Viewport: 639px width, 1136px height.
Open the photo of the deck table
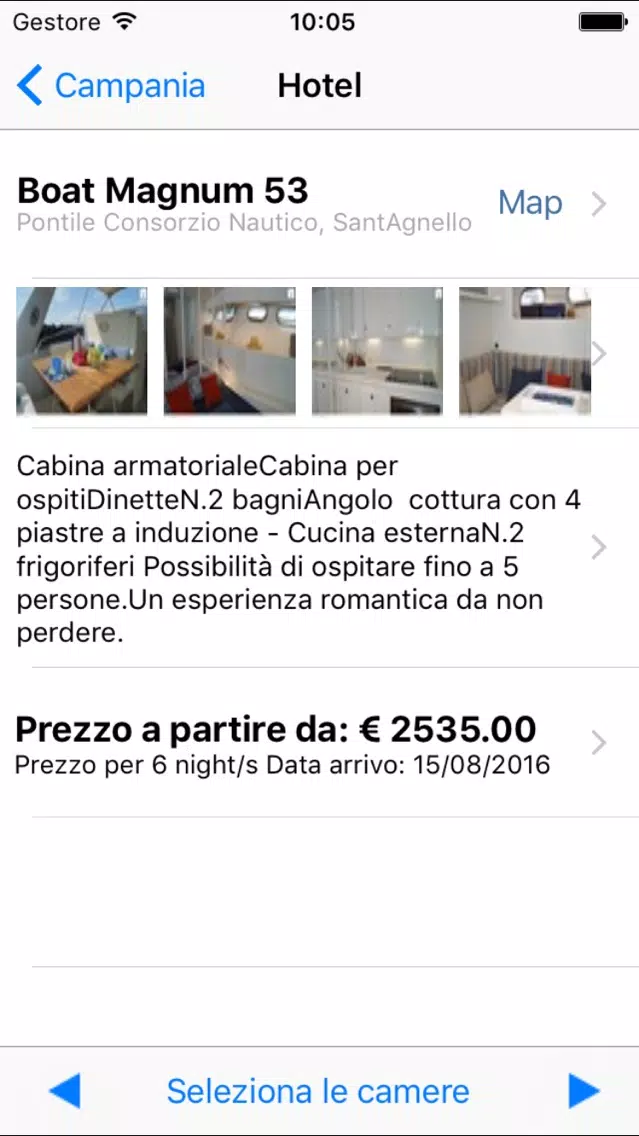[82, 351]
